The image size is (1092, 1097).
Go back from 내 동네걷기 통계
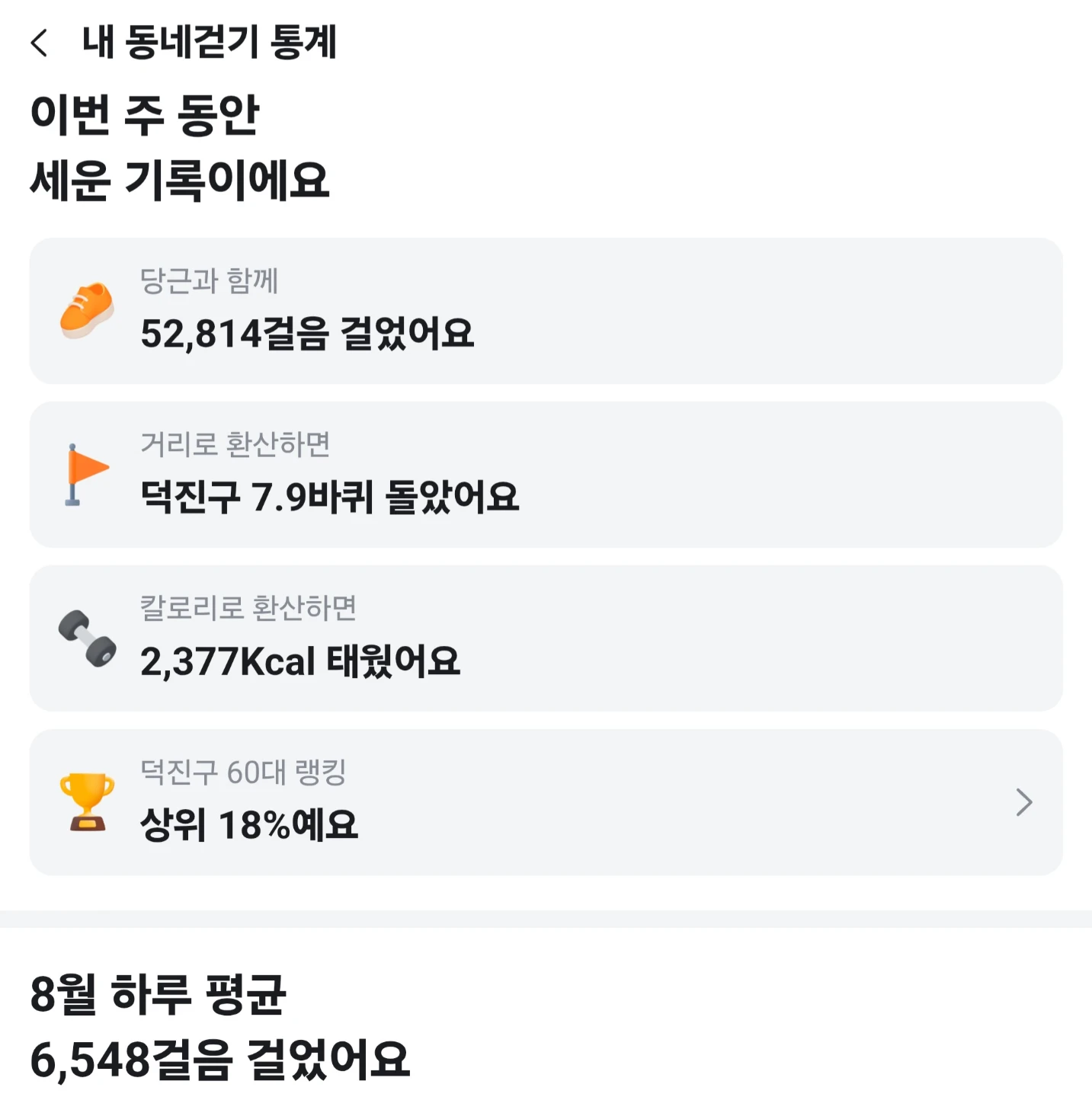(40, 43)
